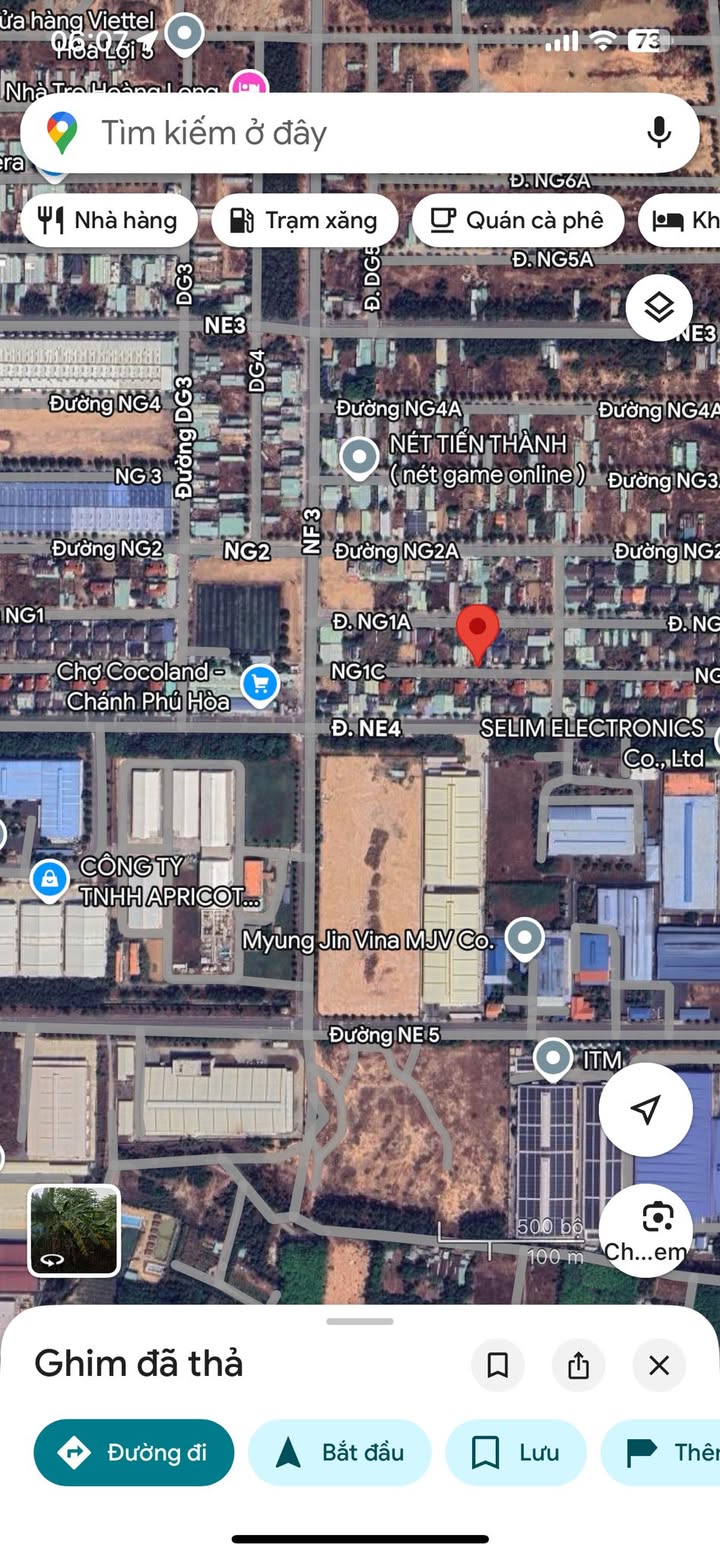Screen dimensions: 720x1557
Task: Bookmark the dropped pin with header icon
Action: coord(498,1365)
